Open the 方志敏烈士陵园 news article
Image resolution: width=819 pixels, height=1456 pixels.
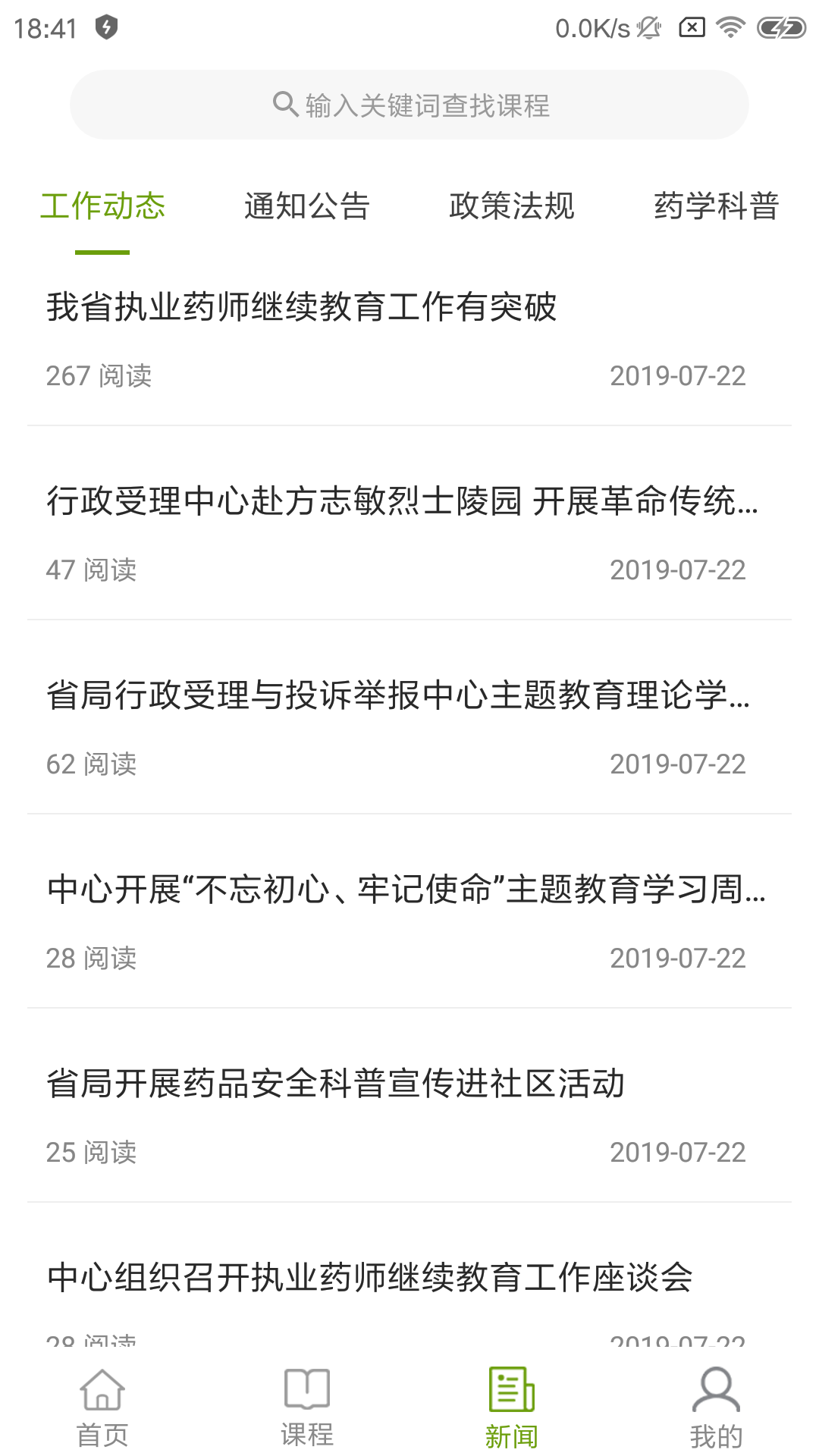pos(402,501)
